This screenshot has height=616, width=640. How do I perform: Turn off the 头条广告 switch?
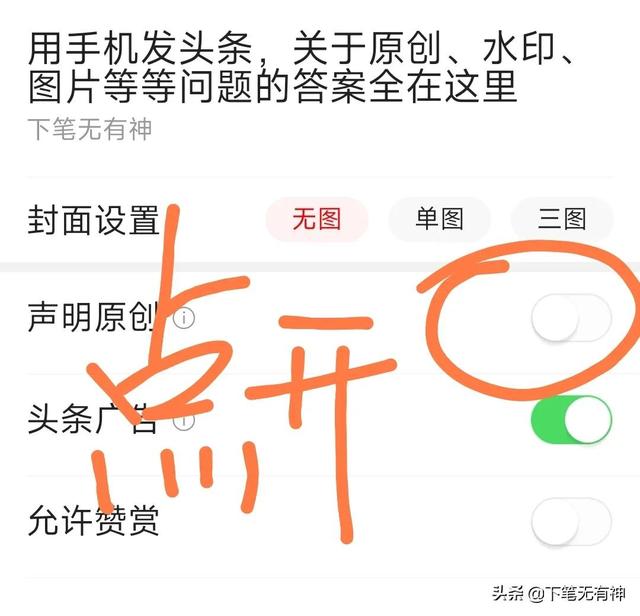coord(570,420)
